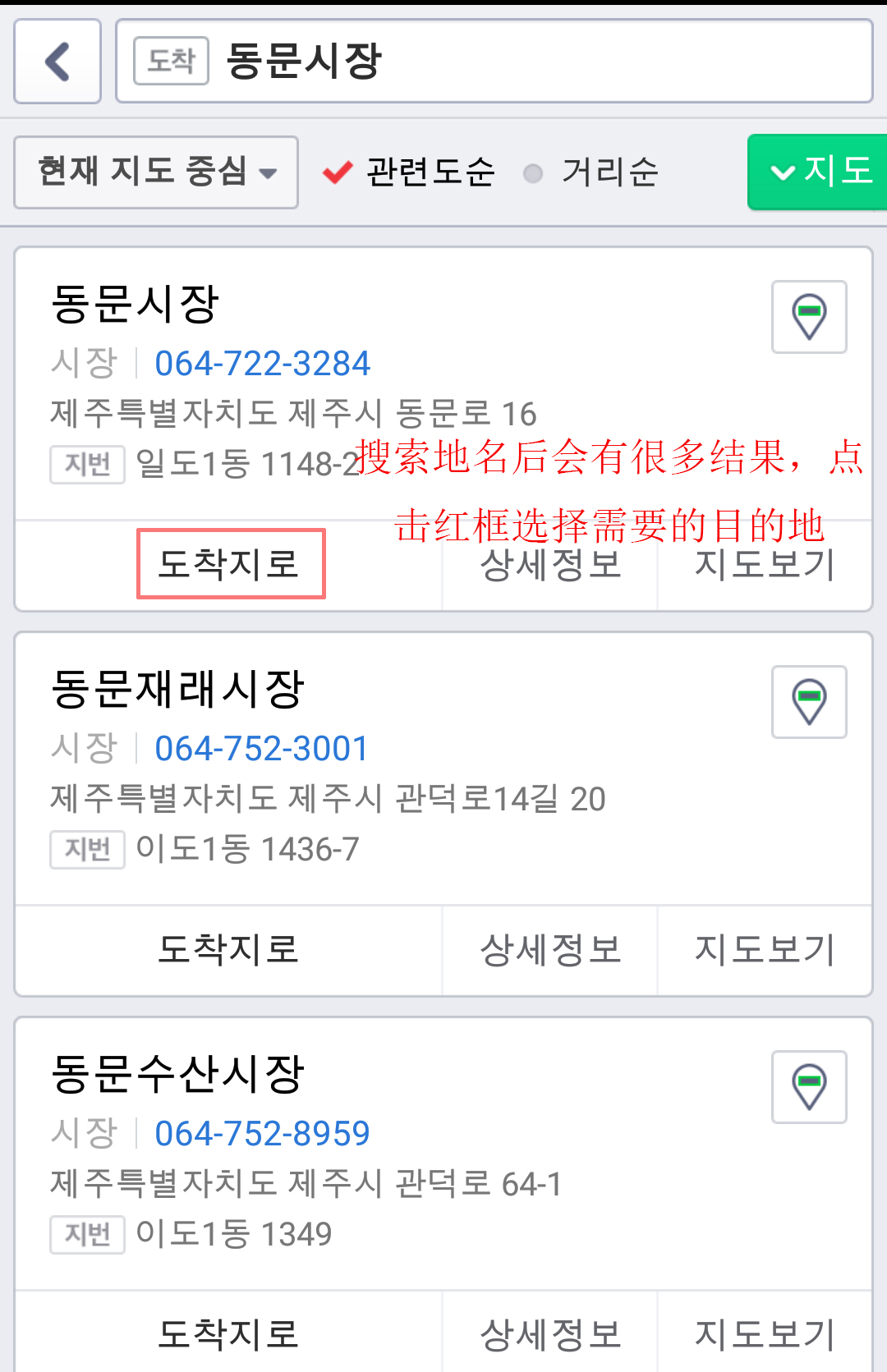This screenshot has width=887, height=1372.
Task: Select 도착지로 for 동문수산시장
Action: 228,1334
